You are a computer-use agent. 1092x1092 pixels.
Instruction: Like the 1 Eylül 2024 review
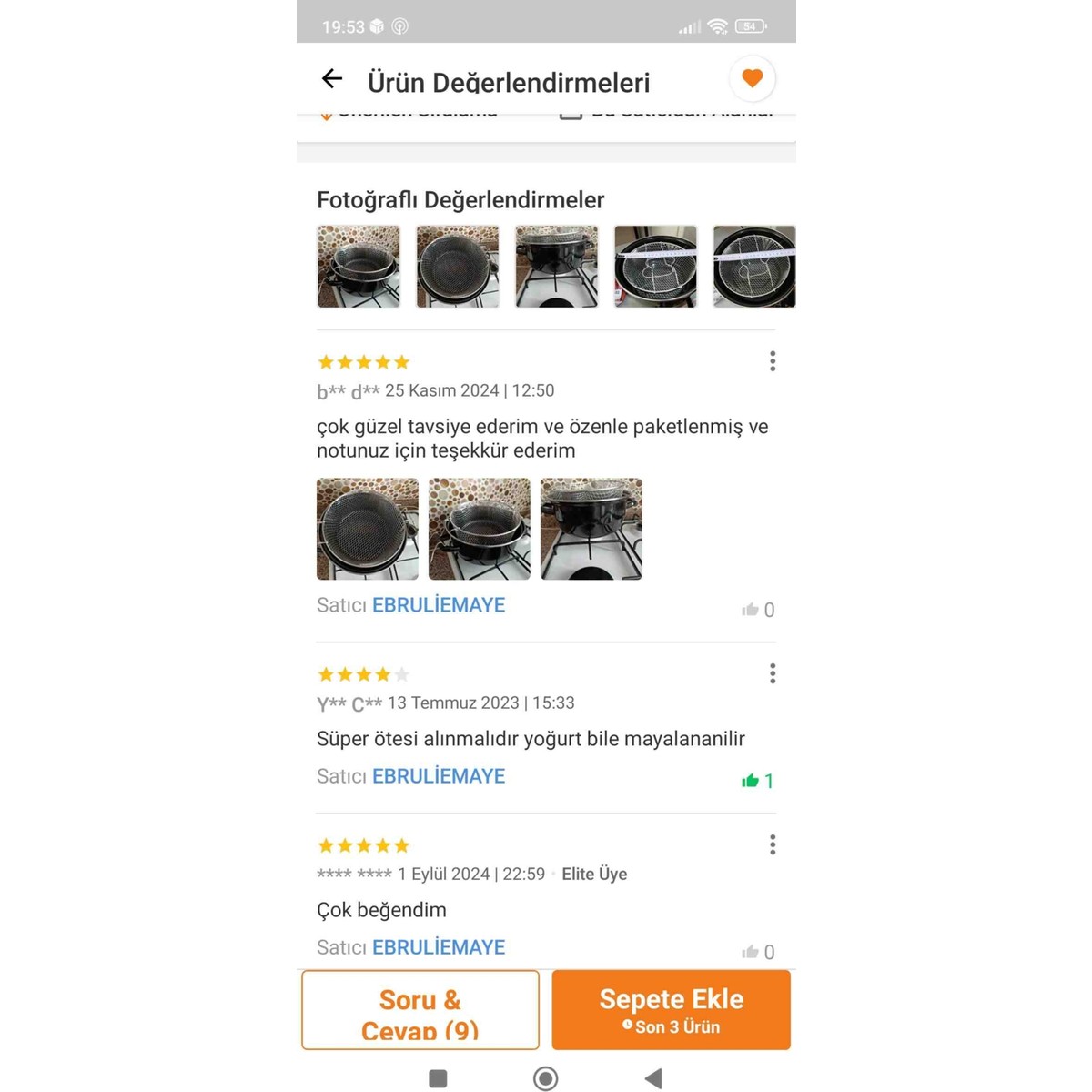(x=751, y=952)
